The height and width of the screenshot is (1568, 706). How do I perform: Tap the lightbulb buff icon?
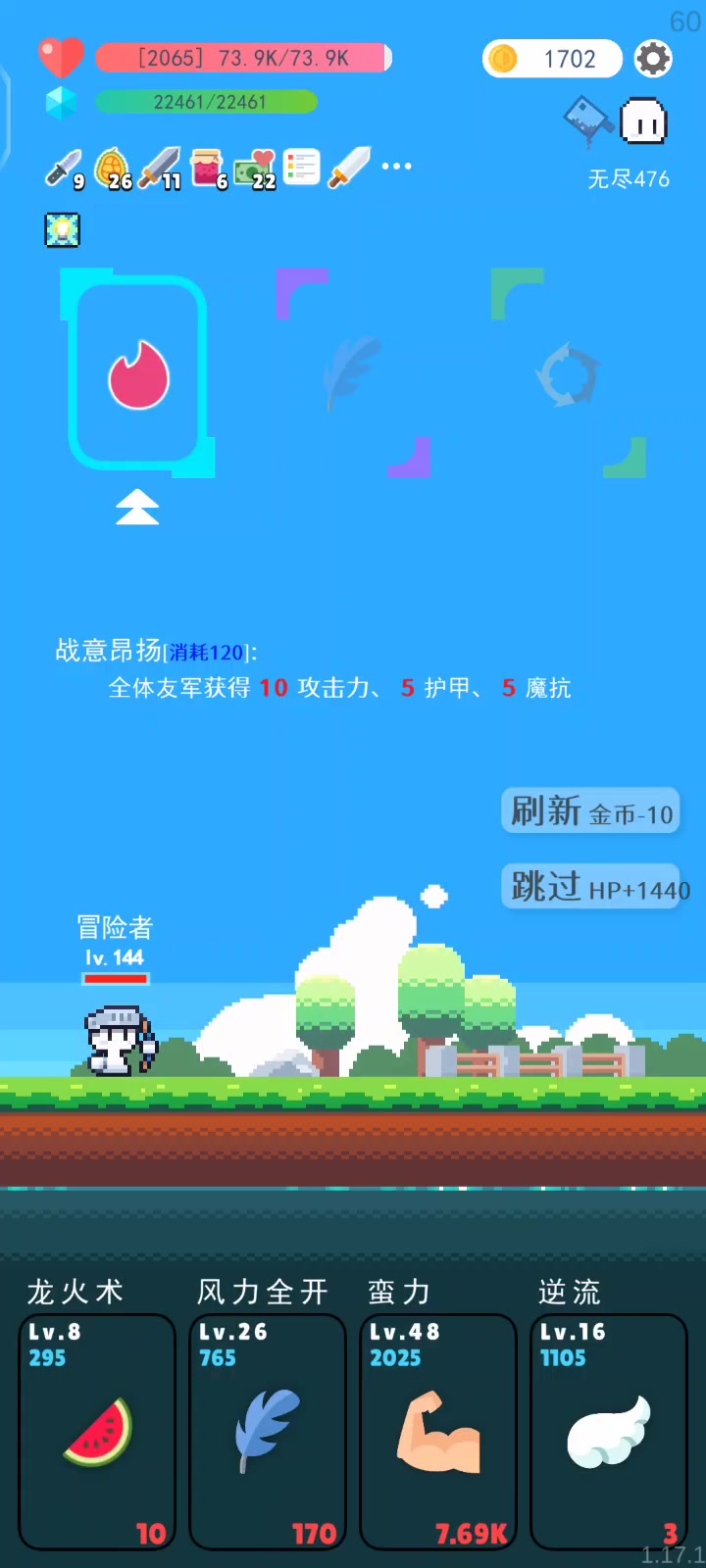tap(63, 230)
